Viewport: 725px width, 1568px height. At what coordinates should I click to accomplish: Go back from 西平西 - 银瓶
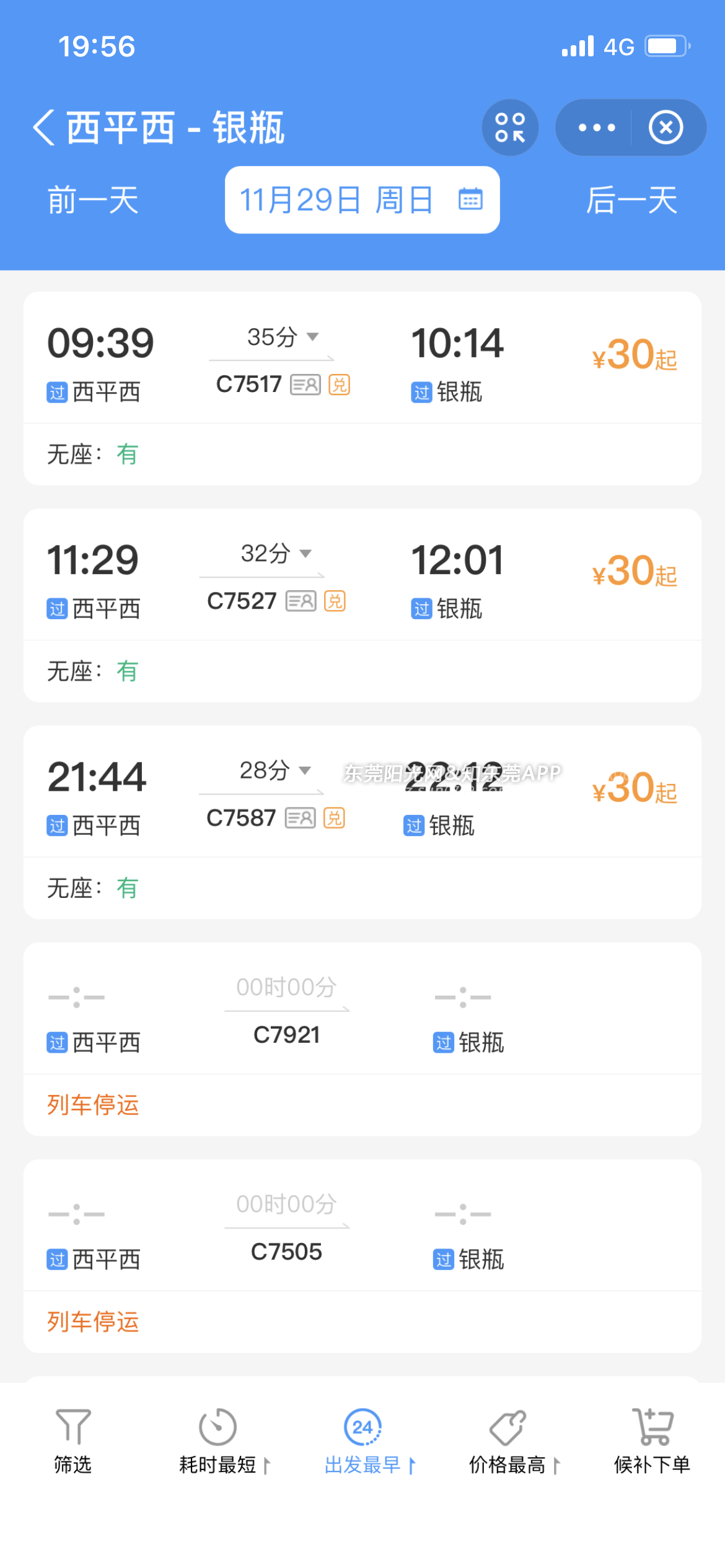point(45,128)
